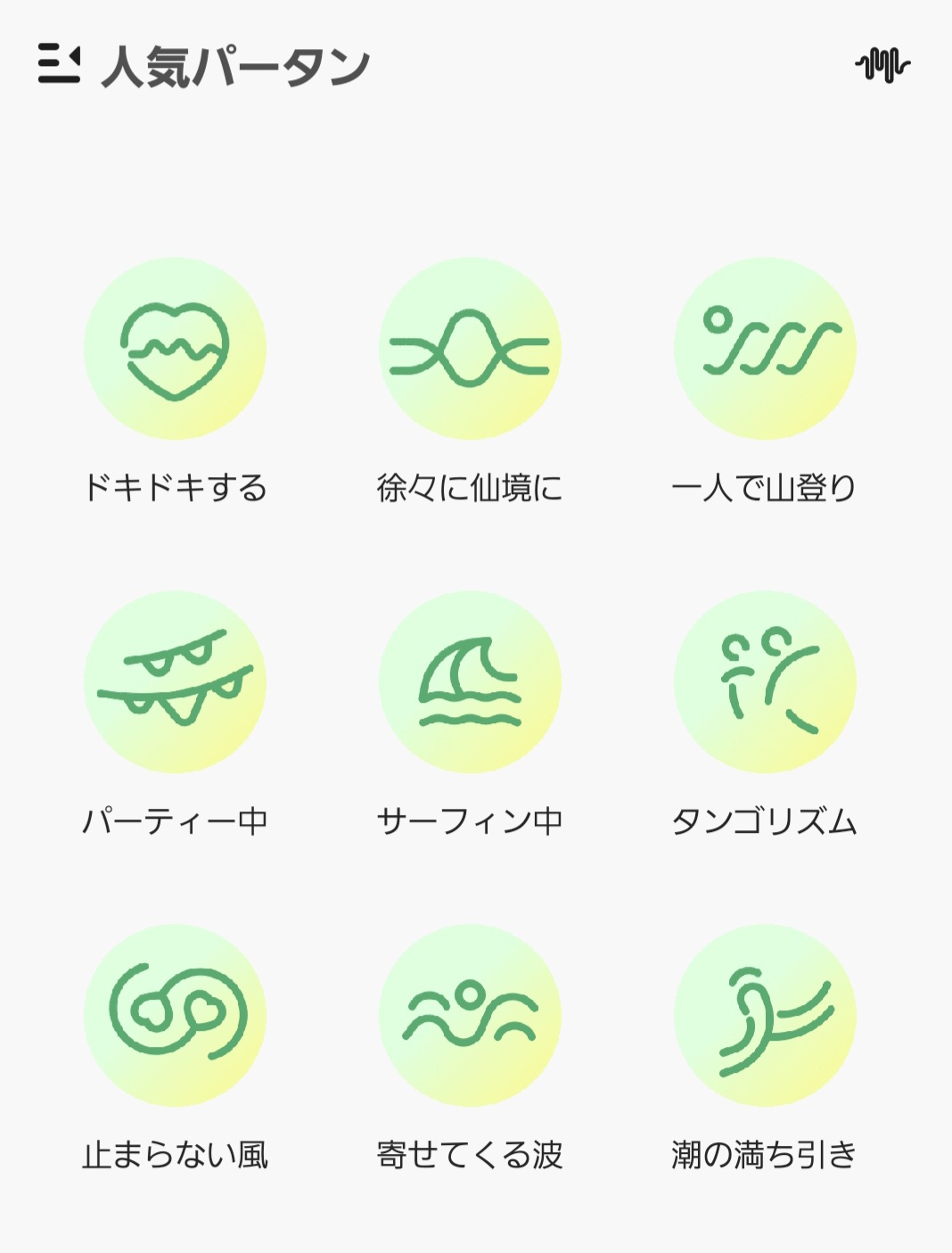Viewport: 952px width, 1253px height.
Task: Start the 一人で山登り pattern
Action: (x=765, y=349)
